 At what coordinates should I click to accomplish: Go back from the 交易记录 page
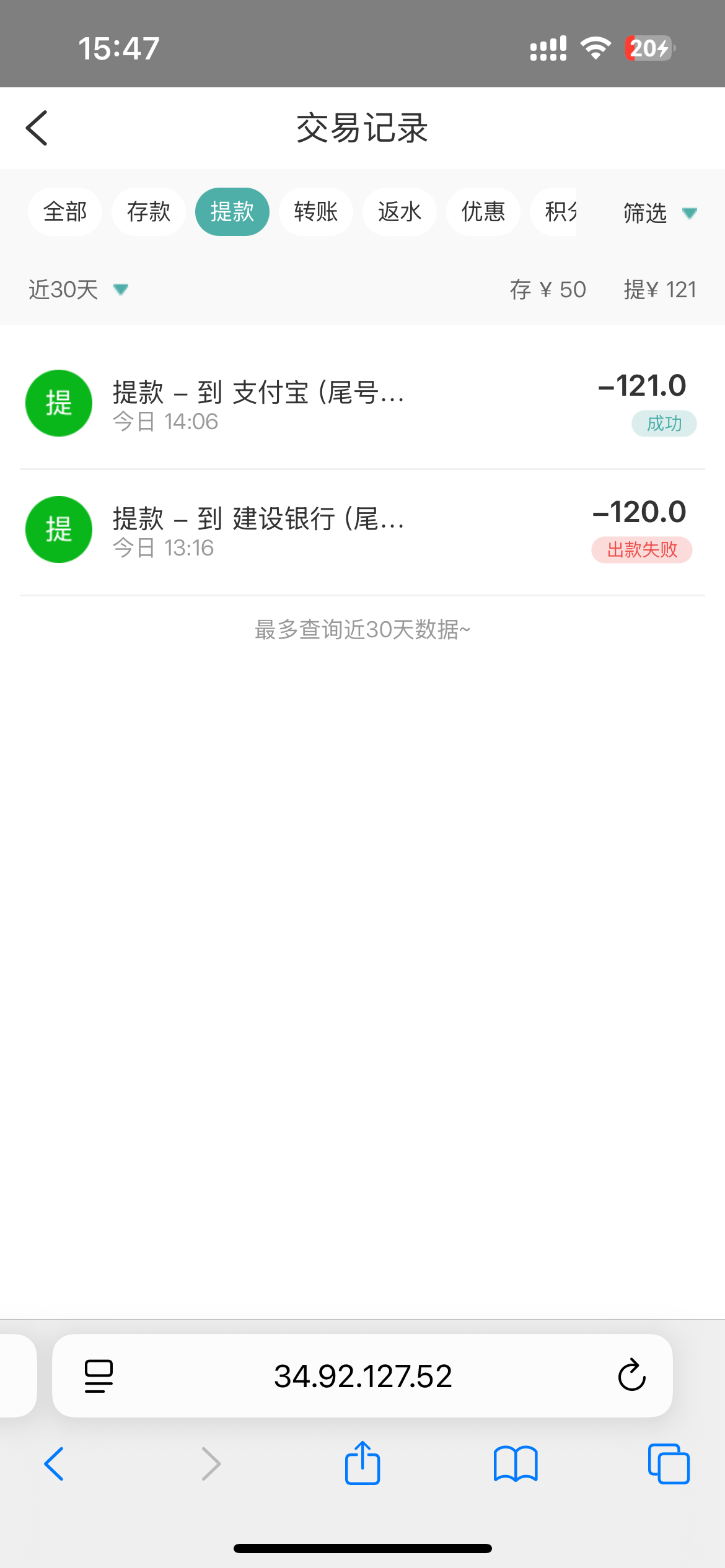coord(37,128)
